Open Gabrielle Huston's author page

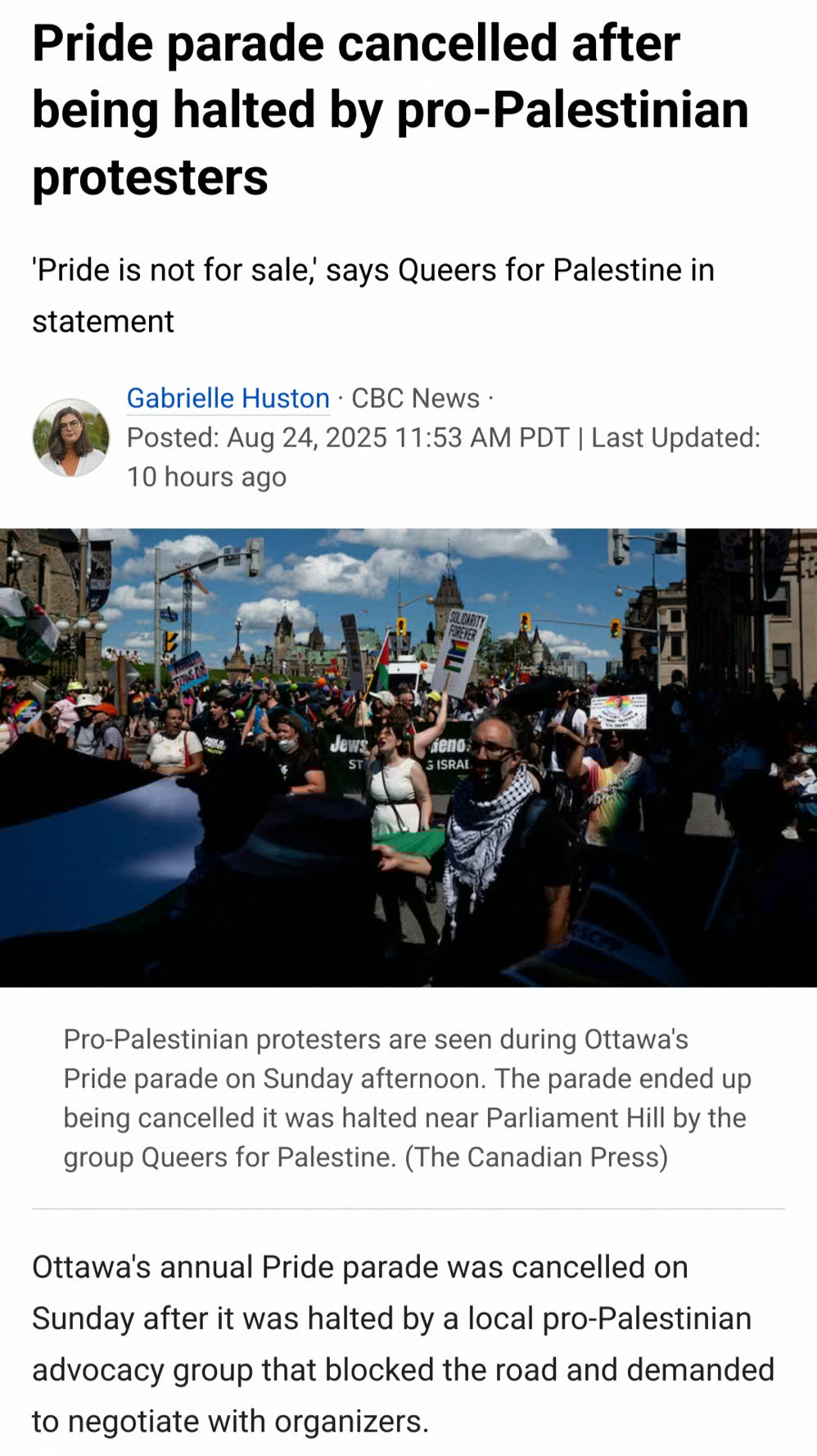point(228,398)
